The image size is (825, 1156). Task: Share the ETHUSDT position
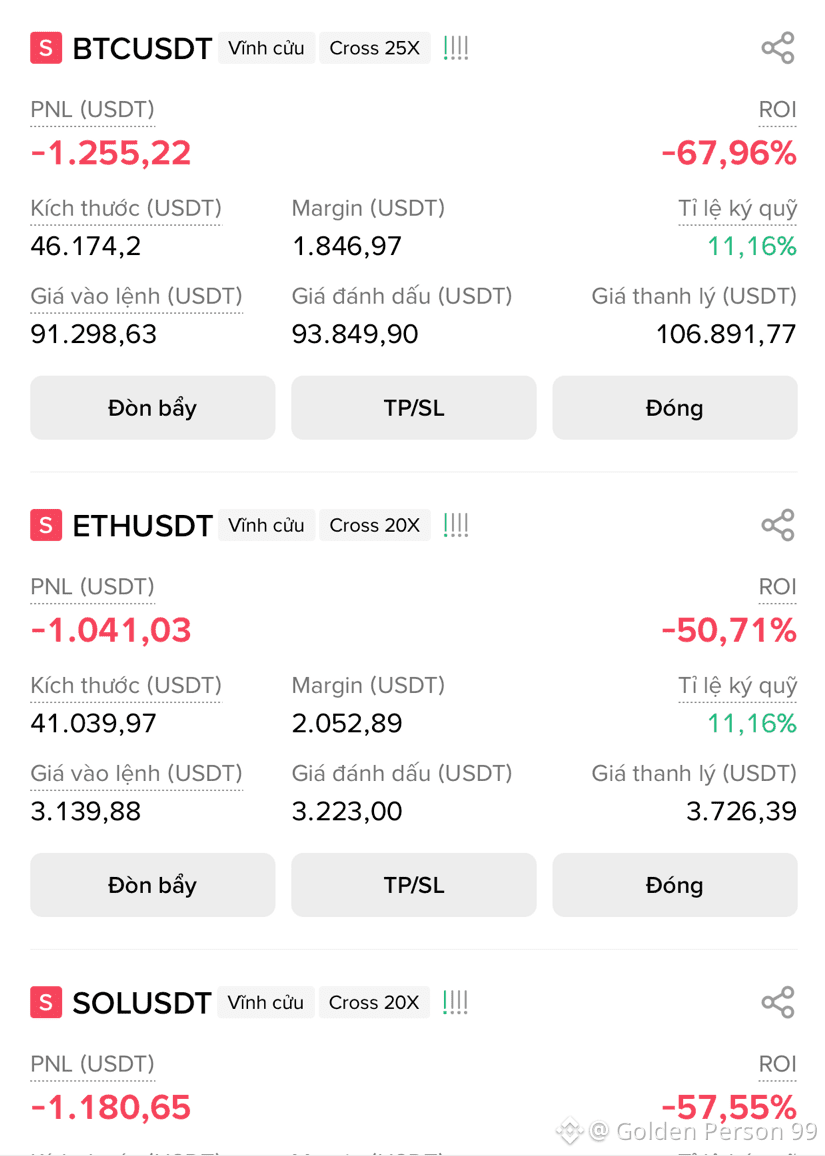pyautogui.click(x=778, y=525)
